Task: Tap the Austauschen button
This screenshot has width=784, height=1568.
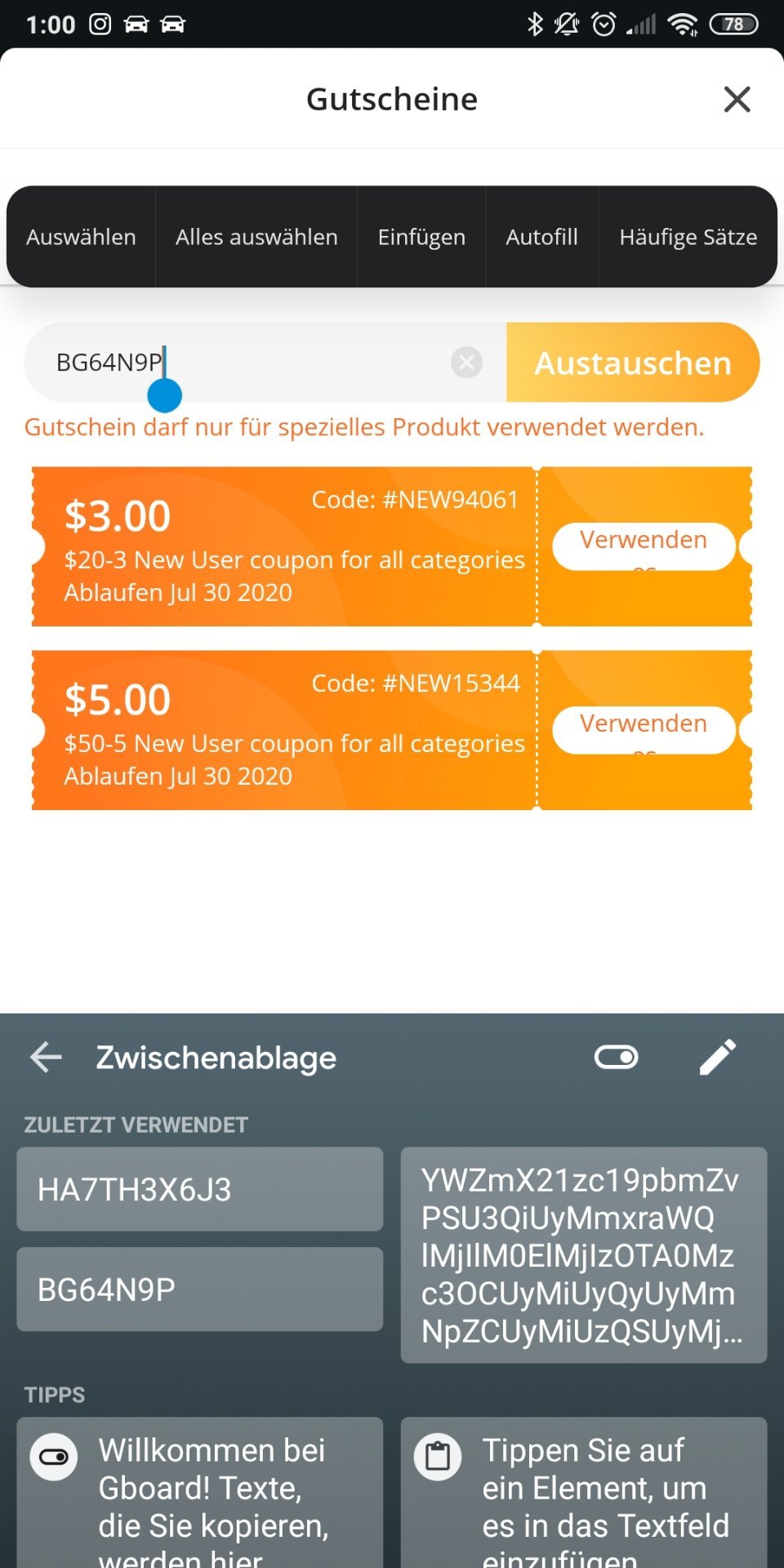Action: tap(633, 363)
